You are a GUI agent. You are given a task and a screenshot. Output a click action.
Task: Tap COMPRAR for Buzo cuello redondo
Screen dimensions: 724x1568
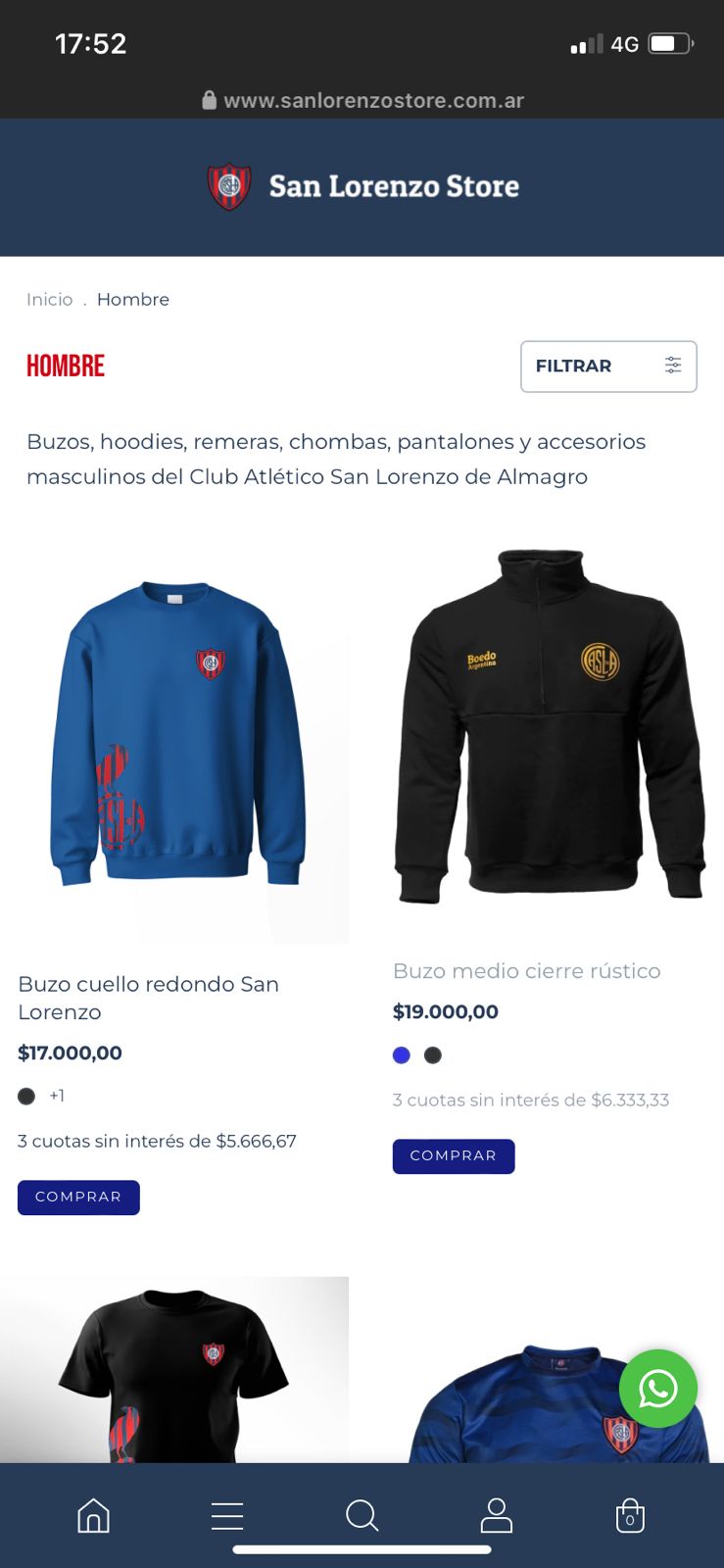[78, 1197]
